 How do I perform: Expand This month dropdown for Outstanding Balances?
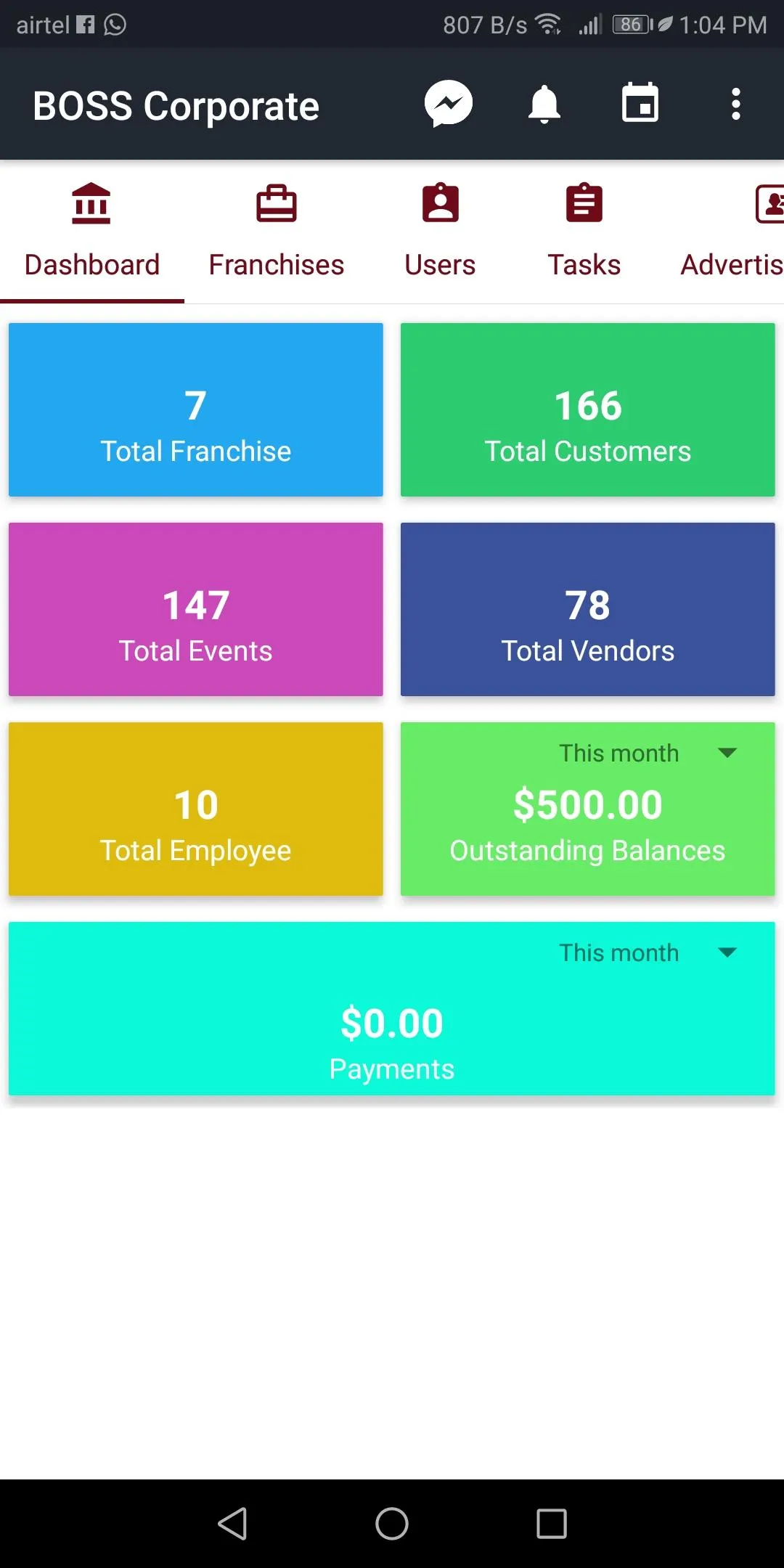pos(646,753)
